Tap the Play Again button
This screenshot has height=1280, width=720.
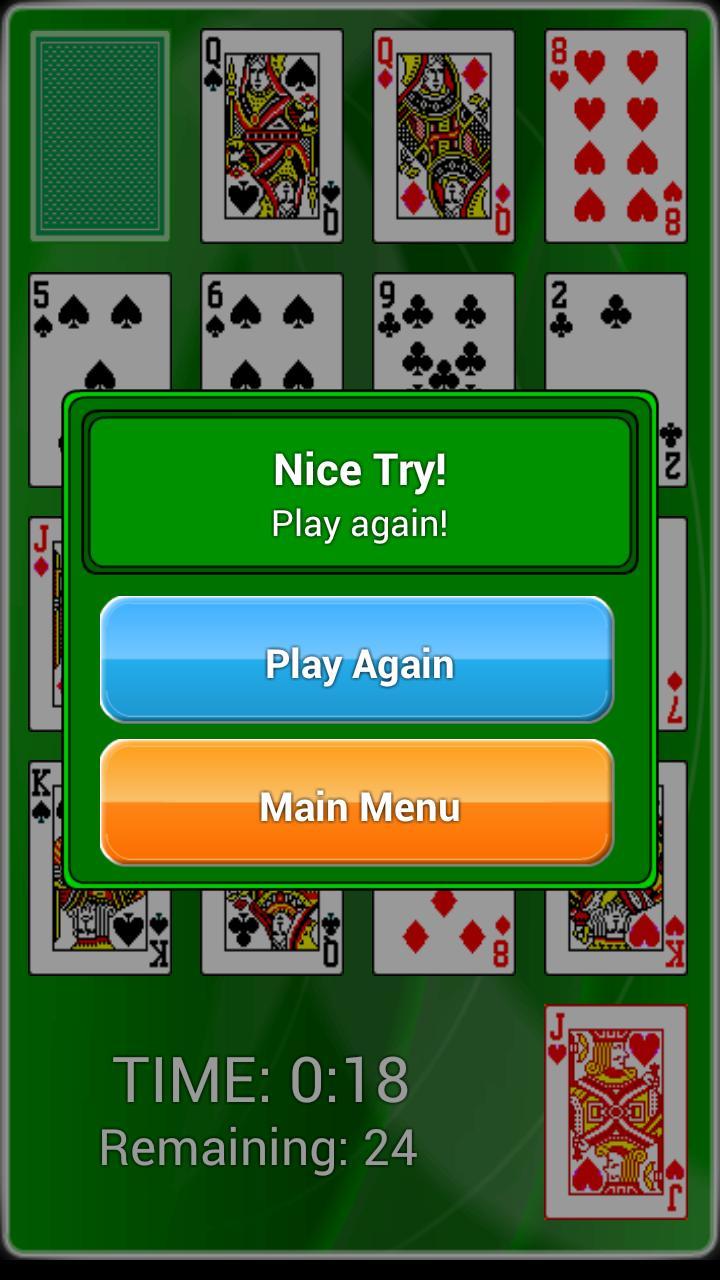[x=357, y=660]
